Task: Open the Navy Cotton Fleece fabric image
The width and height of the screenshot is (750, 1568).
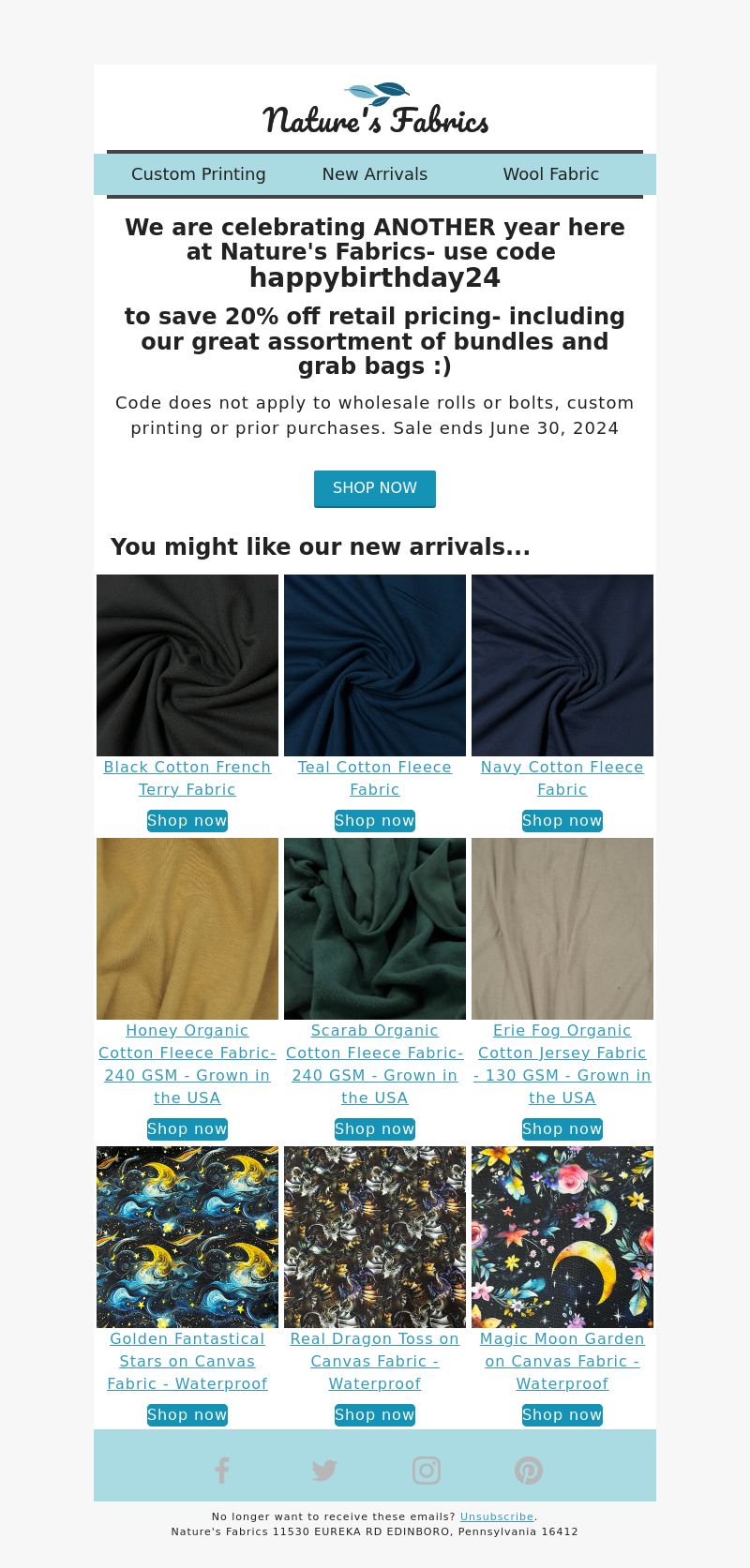Action: (x=562, y=665)
